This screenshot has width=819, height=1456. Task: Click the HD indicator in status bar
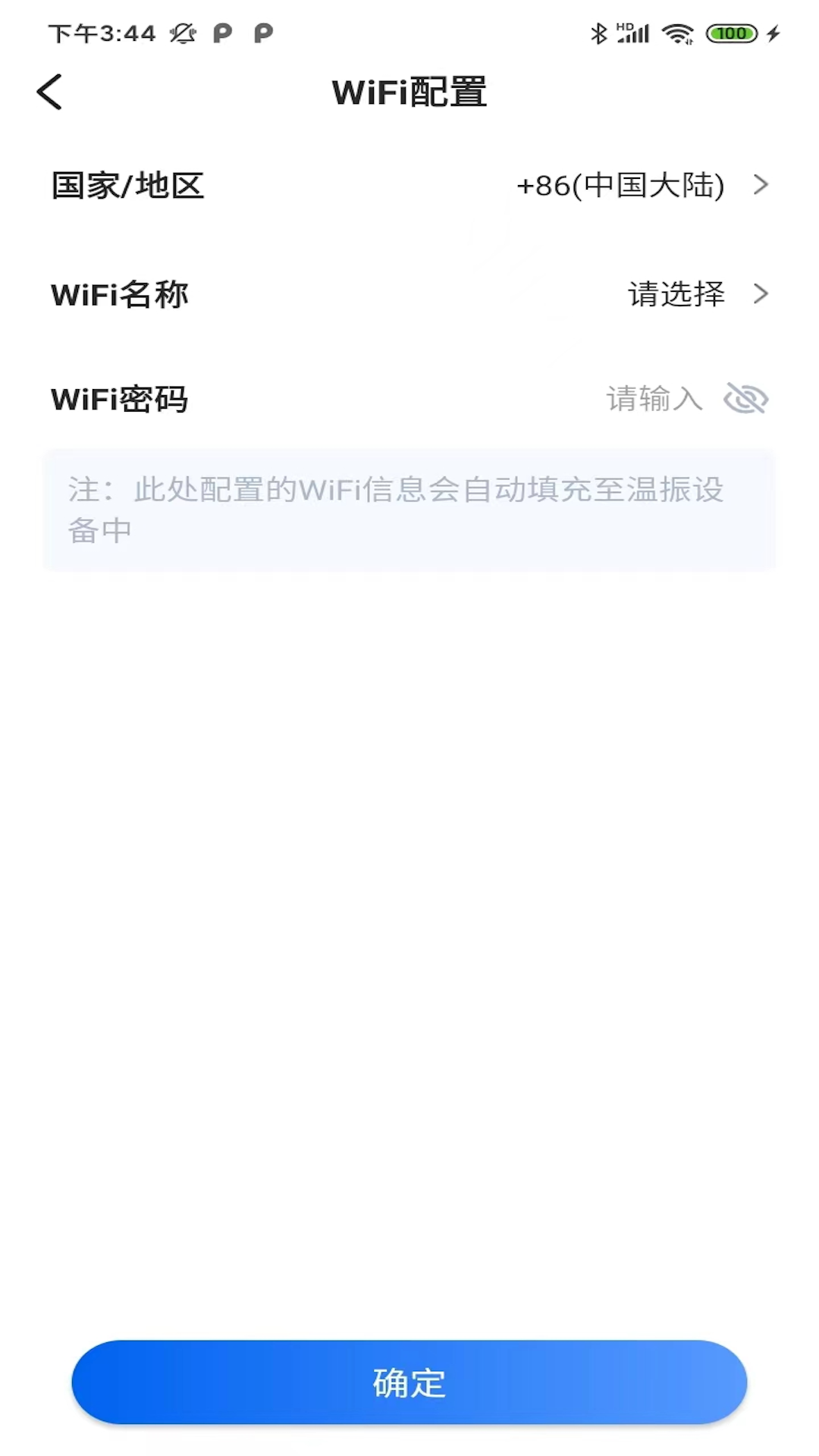coord(623,23)
